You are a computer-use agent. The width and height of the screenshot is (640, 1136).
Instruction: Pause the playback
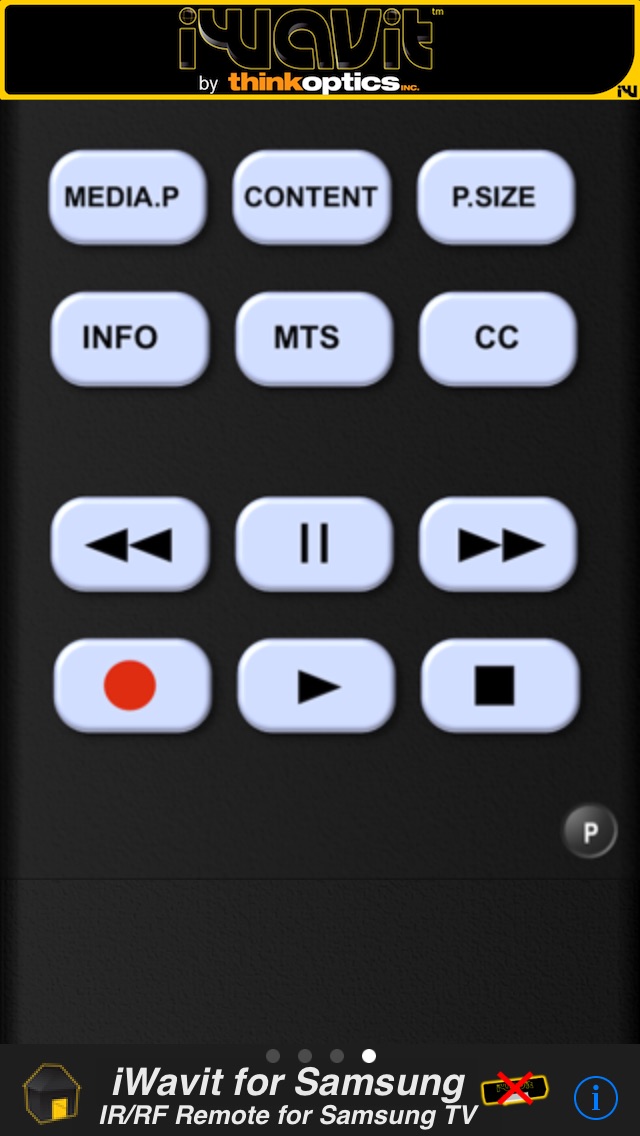pos(315,544)
